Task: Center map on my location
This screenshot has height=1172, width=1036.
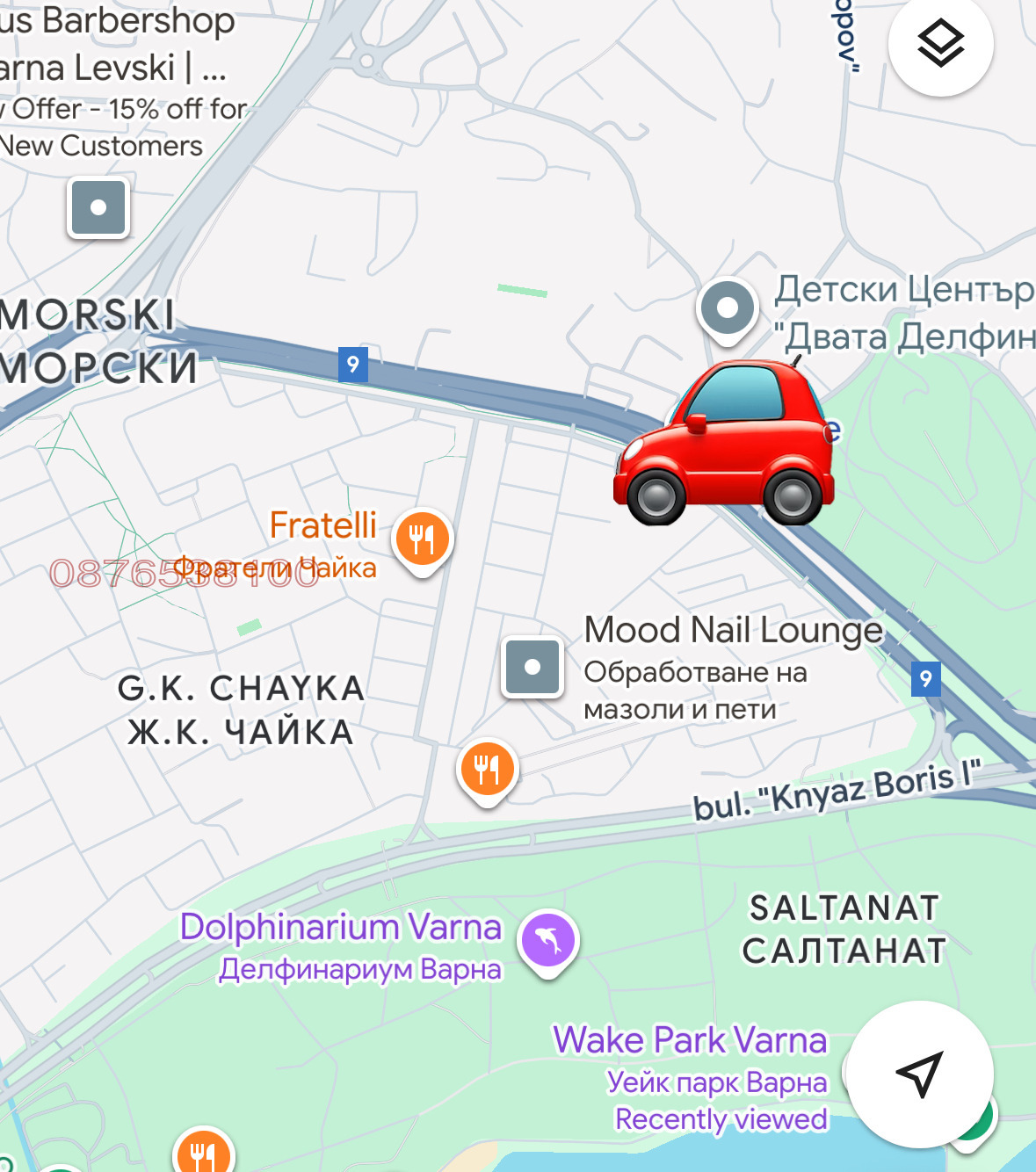Action: point(920,1073)
